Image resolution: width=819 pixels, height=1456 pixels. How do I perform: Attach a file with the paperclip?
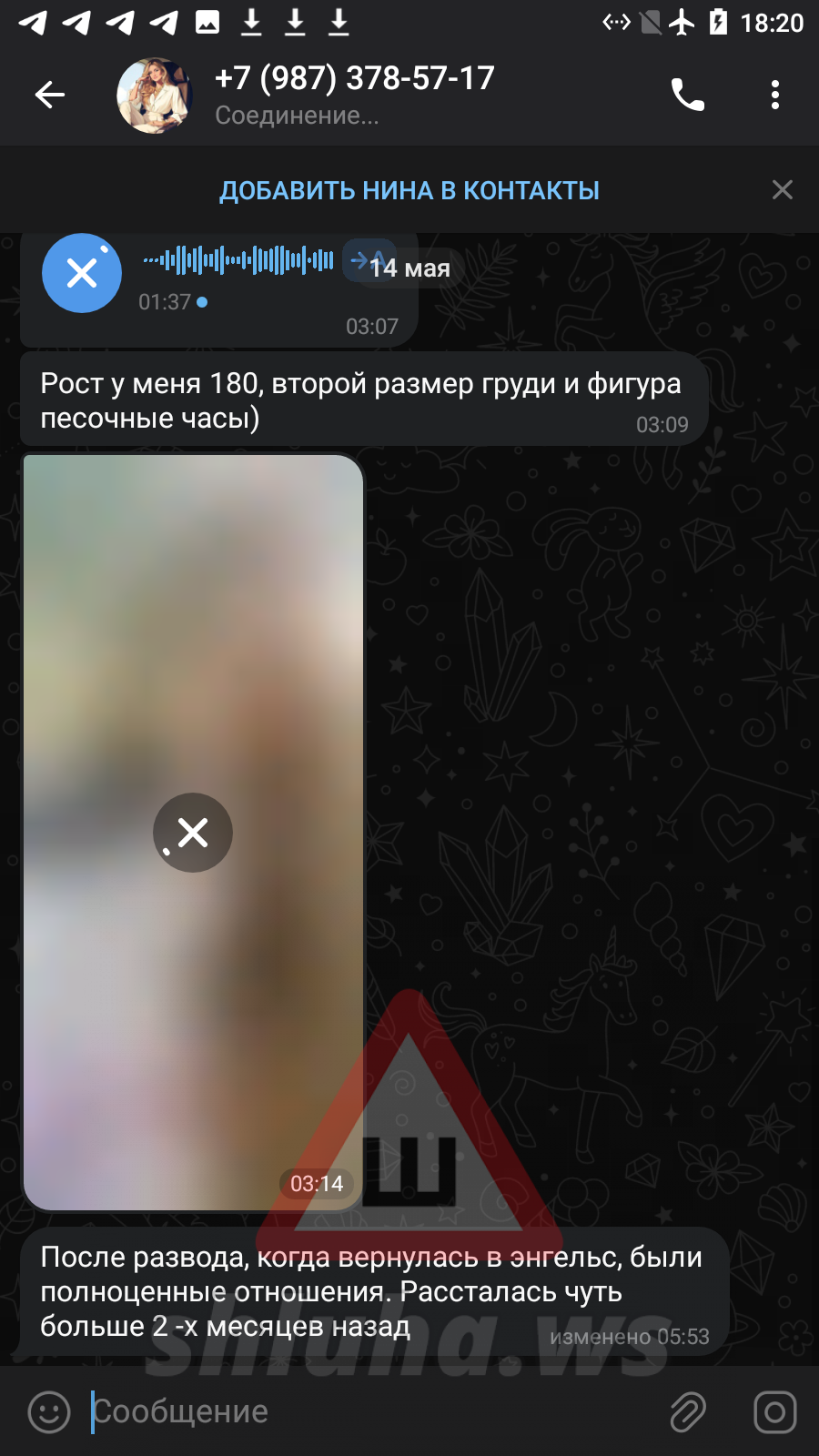[x=688, y=1412]
